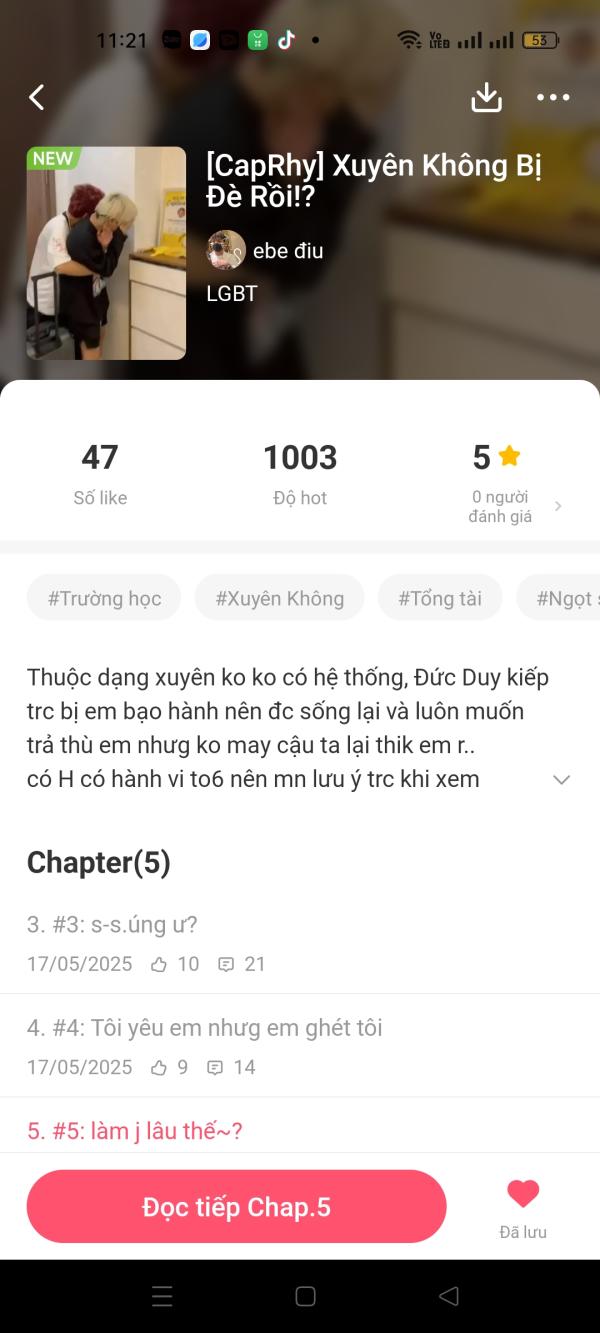Download the story for offline reading
Viewport: 600px width, 1333px height.
click(486, 97)
